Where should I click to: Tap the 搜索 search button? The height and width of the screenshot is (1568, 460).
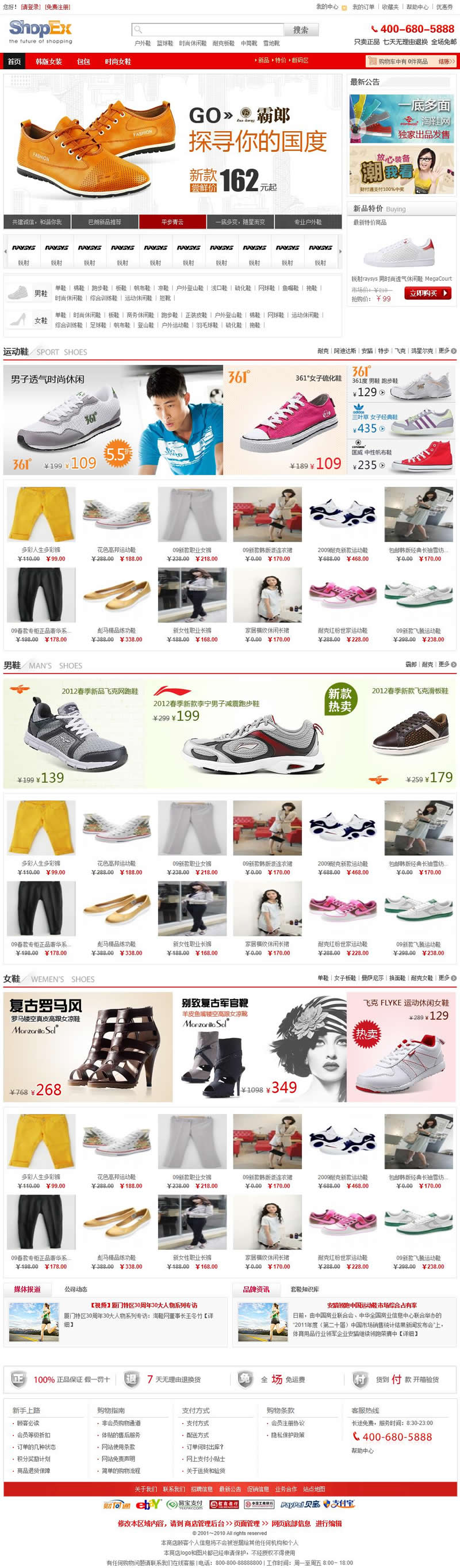click(x=301, y=29)
